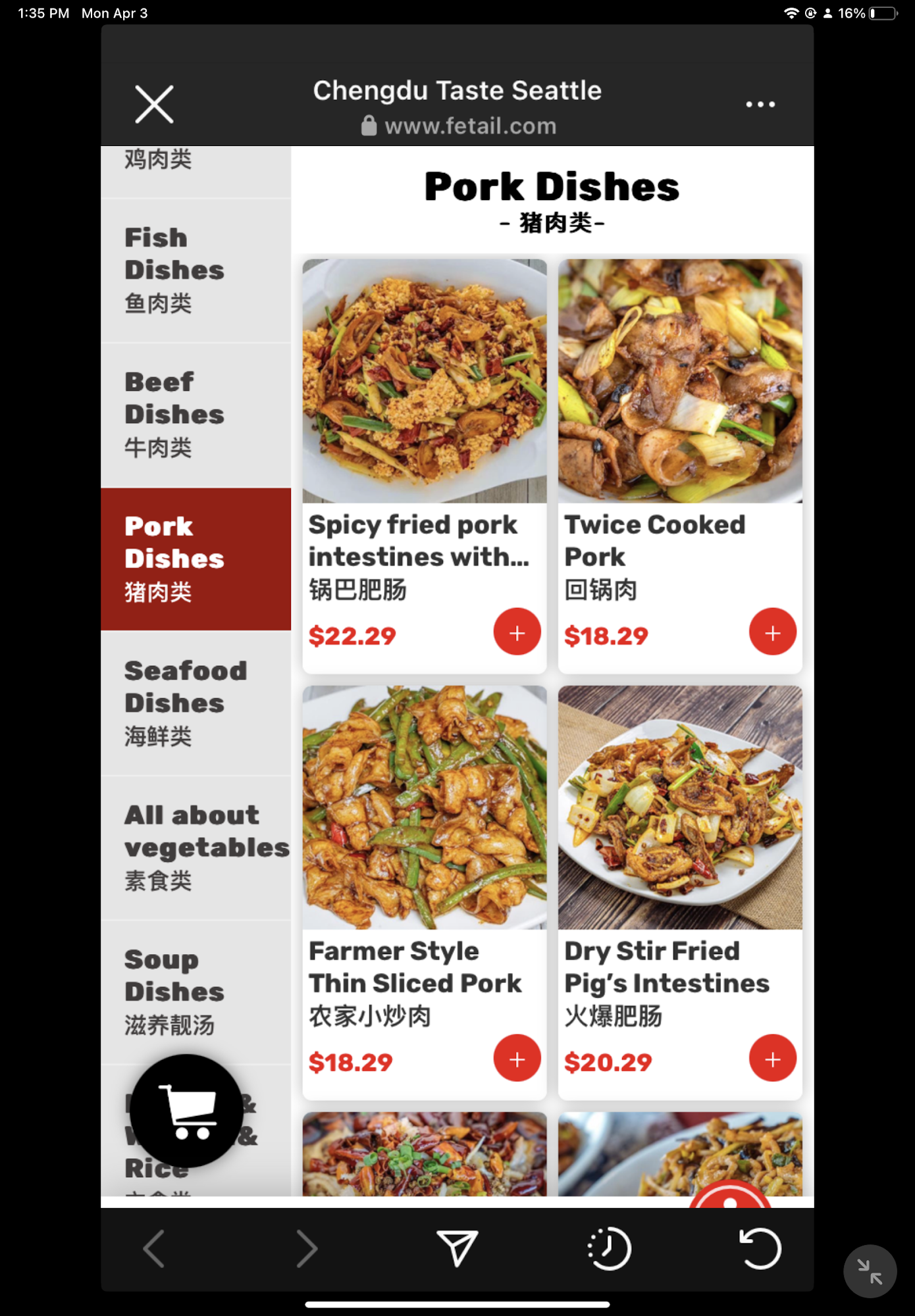
Task: Switch to the Beef Dishes category
Action: (196, 415)
